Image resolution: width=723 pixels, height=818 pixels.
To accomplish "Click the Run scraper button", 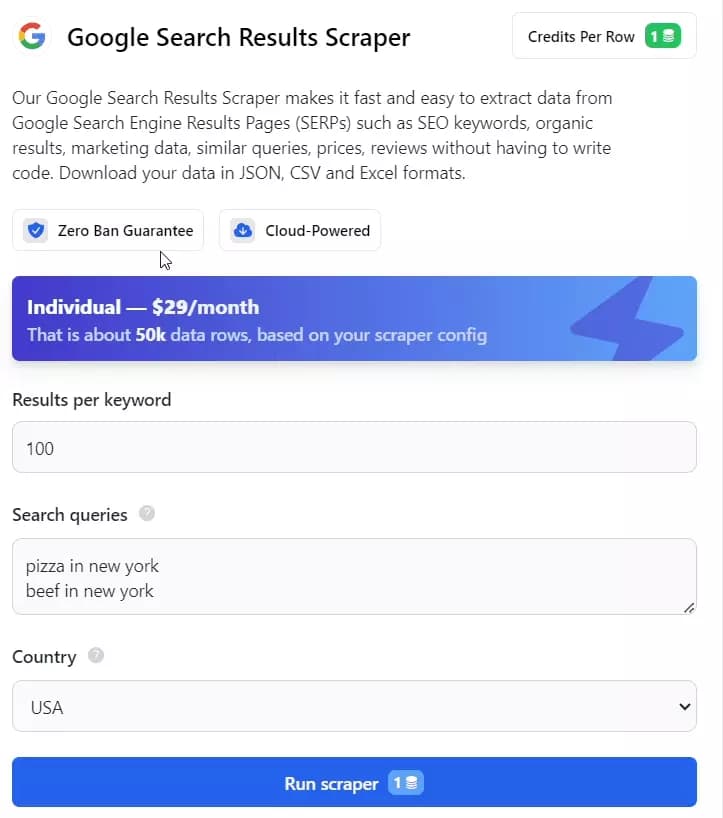I will point(355,781).
